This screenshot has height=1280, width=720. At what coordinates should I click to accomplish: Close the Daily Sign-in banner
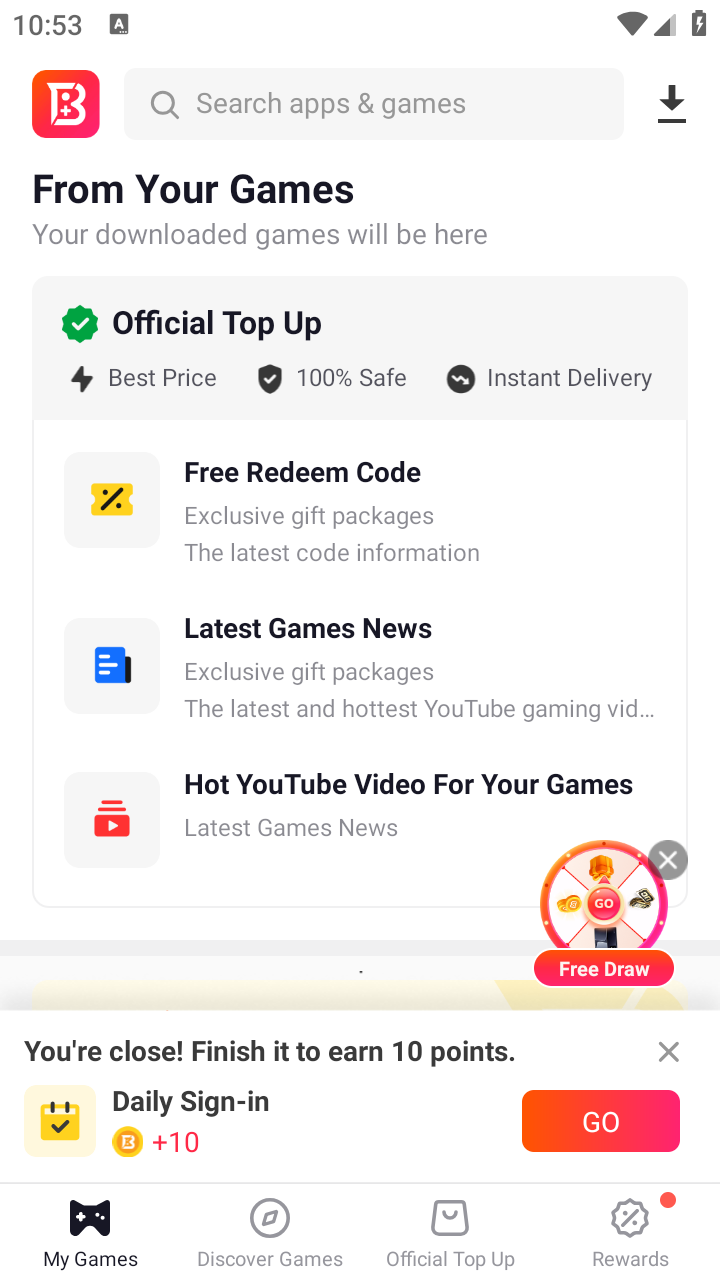[669, 1052]
